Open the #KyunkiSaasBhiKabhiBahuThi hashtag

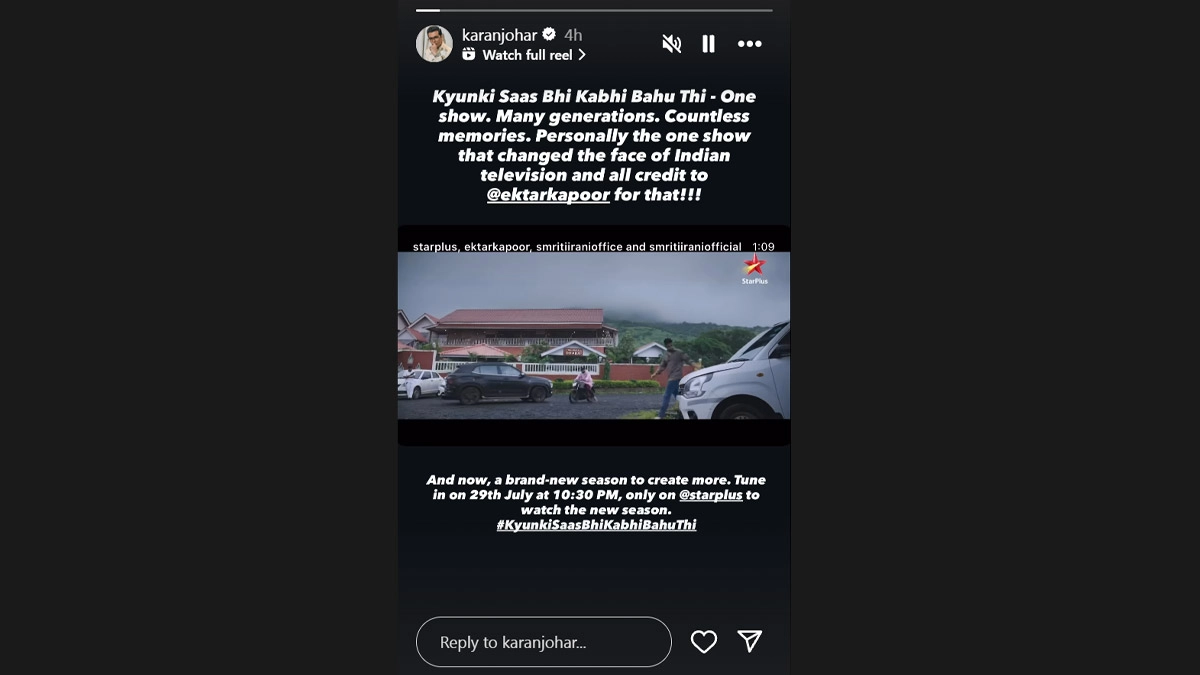point(596,525)
